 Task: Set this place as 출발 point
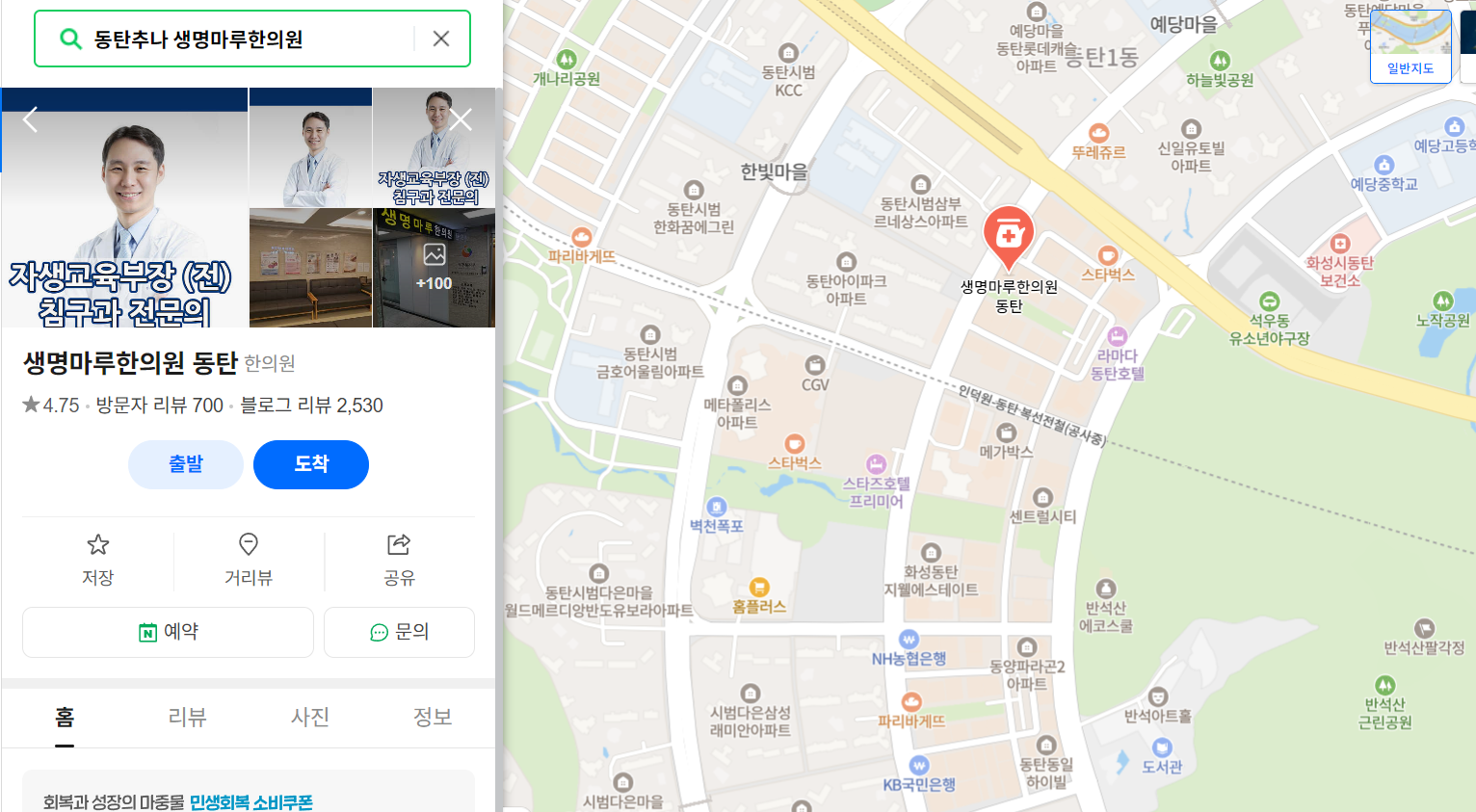click(186, 464)
